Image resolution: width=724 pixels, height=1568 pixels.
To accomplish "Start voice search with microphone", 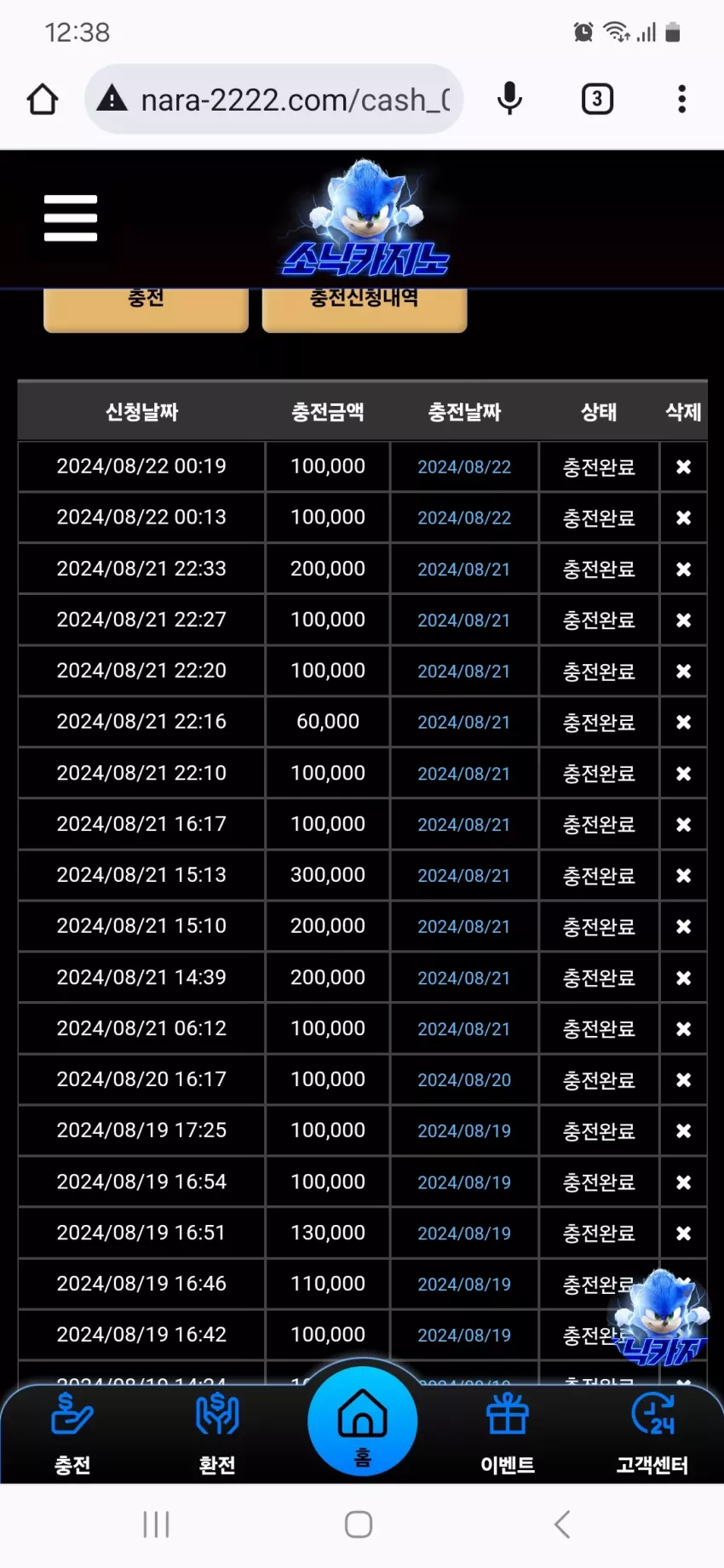I will [x=509, y=100].
